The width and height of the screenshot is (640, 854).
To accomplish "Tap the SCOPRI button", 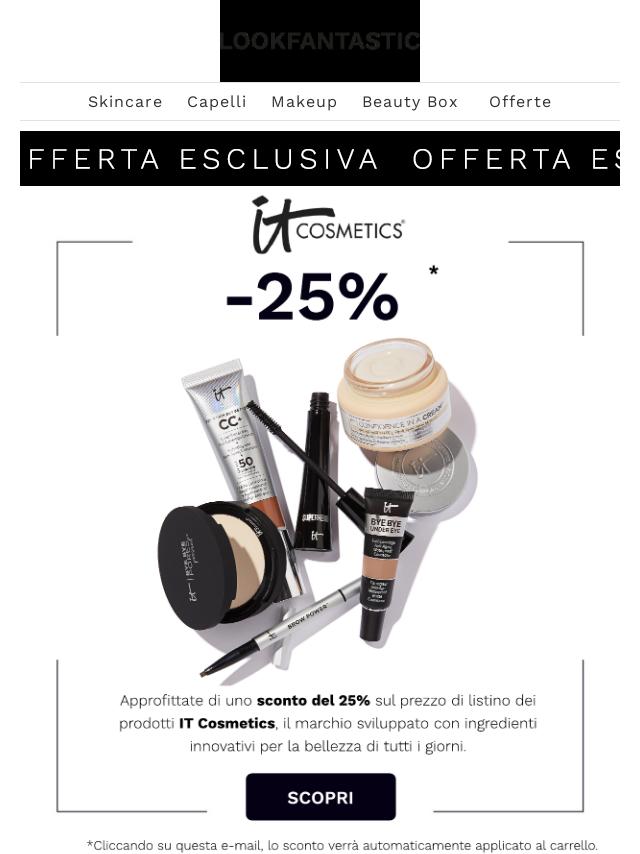I will [x=320, y=797].
